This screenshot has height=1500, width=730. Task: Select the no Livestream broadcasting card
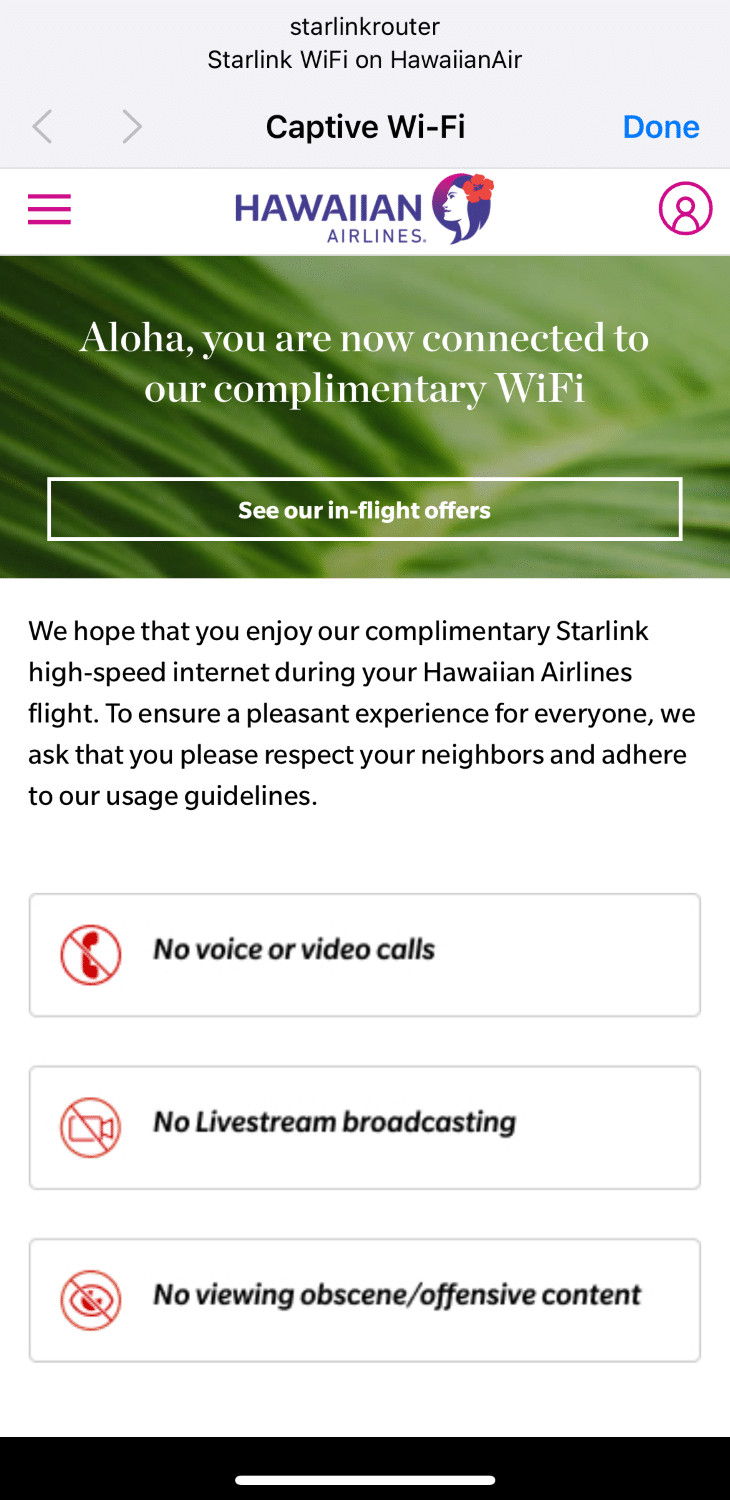coord(364,1127)
